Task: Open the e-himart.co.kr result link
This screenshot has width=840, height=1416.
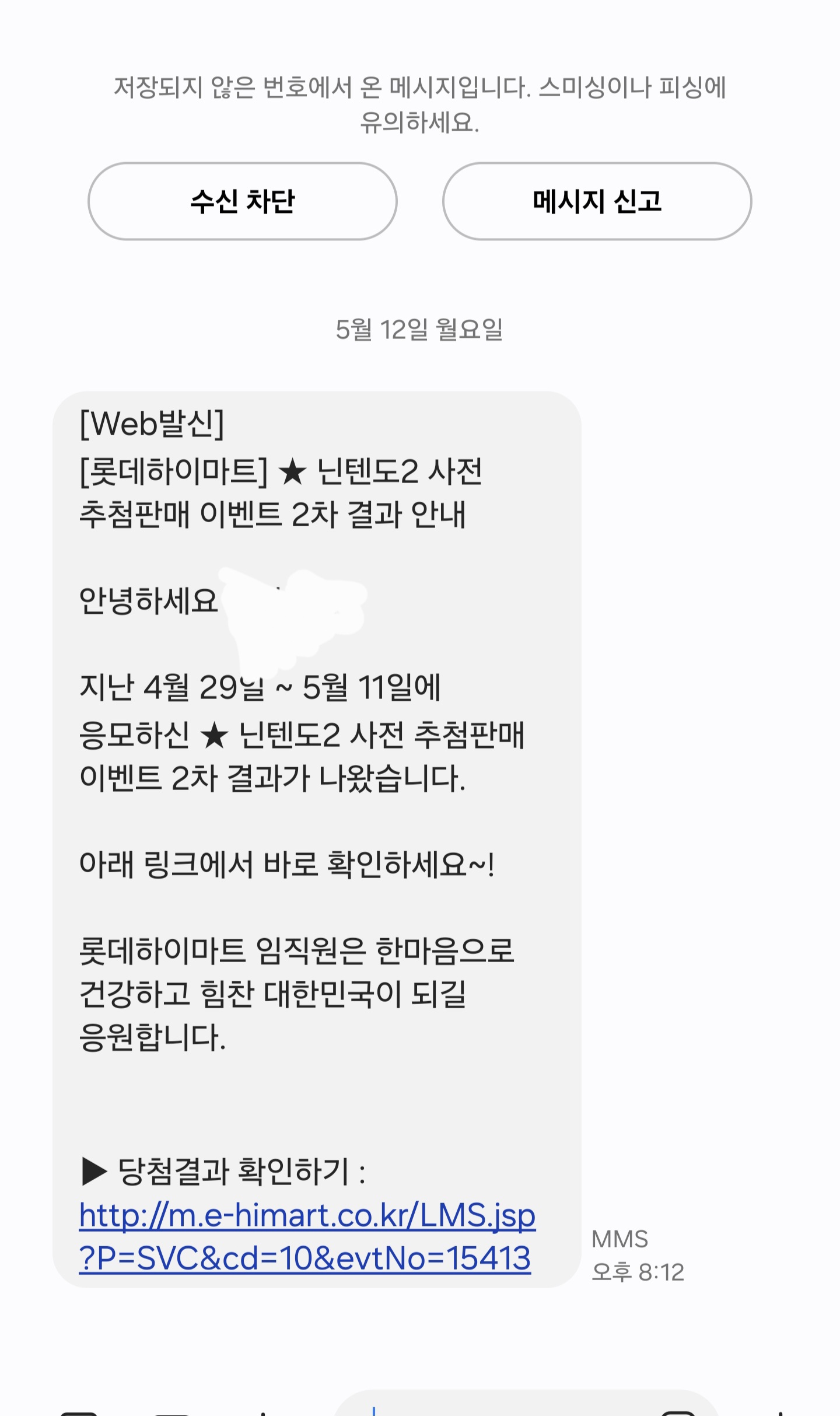Action: click(x=307, y=1237)
